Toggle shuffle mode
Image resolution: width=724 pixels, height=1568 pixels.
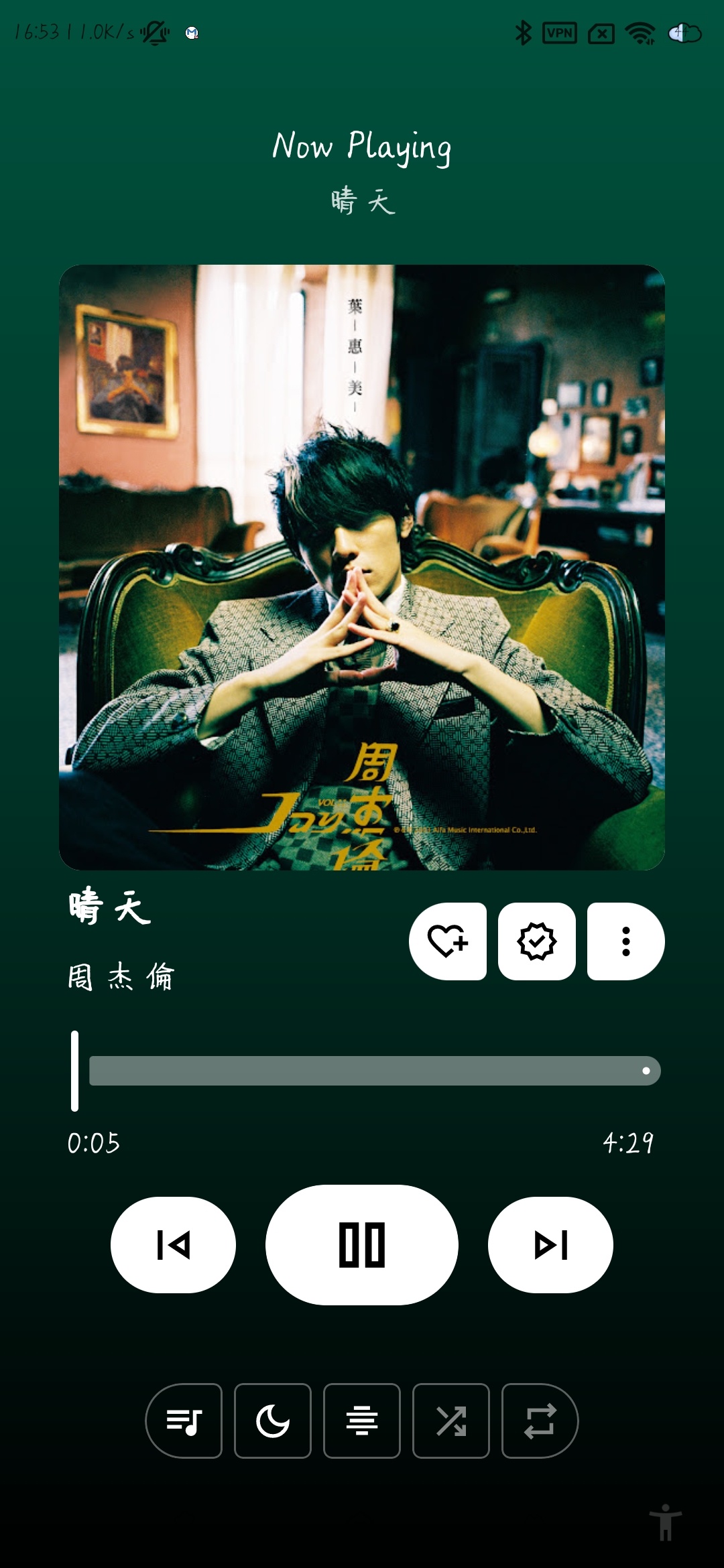coord(450,1420)
